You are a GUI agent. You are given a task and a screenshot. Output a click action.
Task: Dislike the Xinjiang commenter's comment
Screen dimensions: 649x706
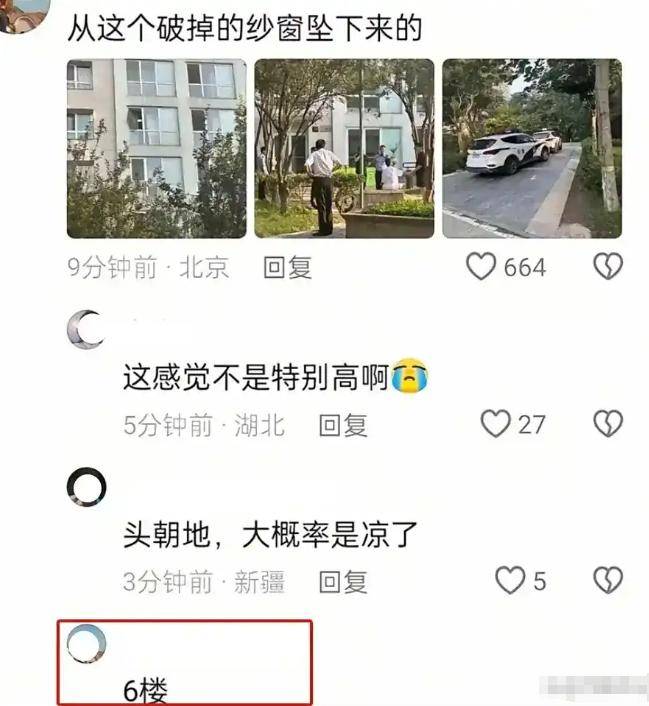click(608, 580)
